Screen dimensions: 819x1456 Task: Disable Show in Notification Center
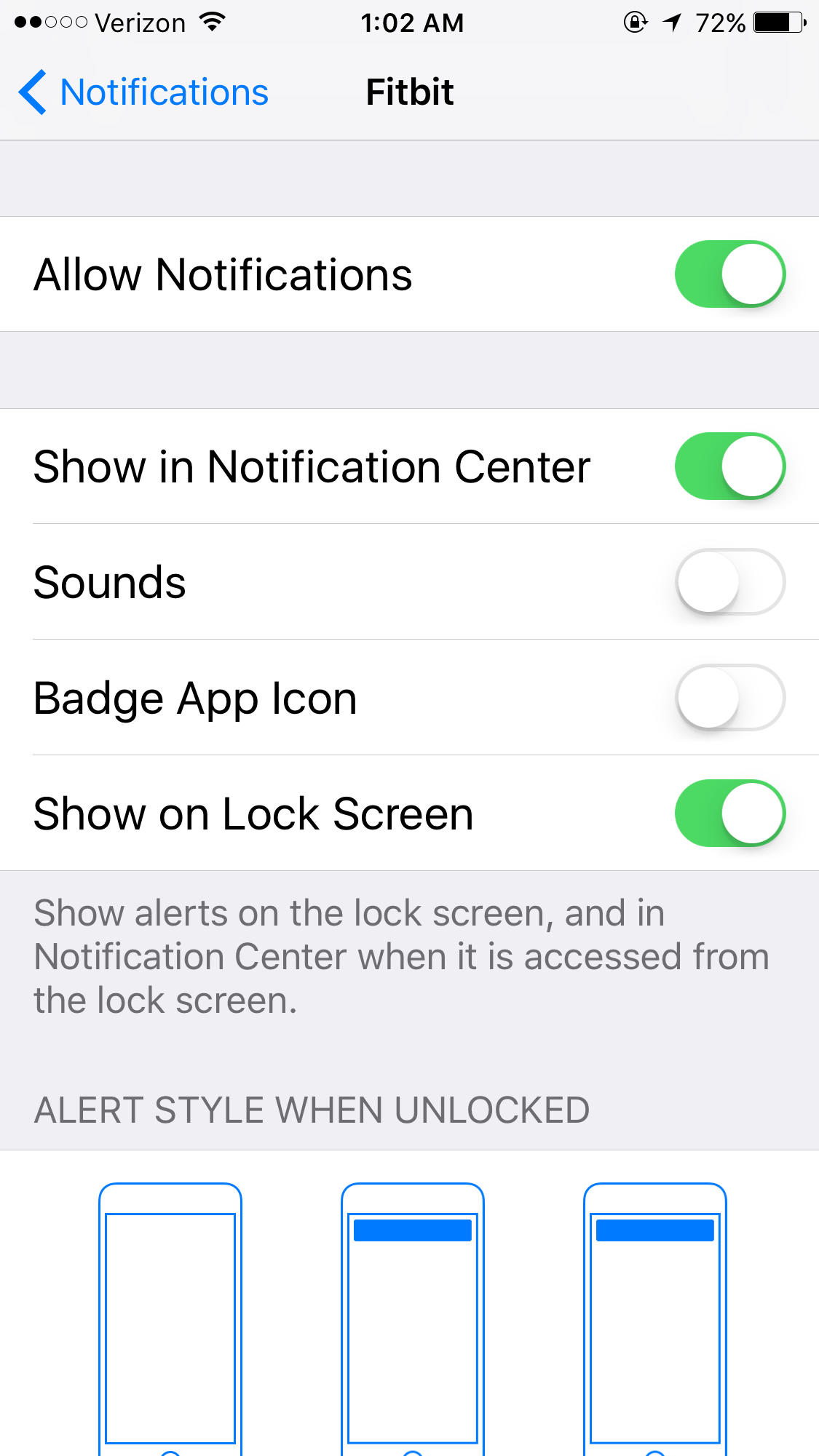click(x=729, y=466)
